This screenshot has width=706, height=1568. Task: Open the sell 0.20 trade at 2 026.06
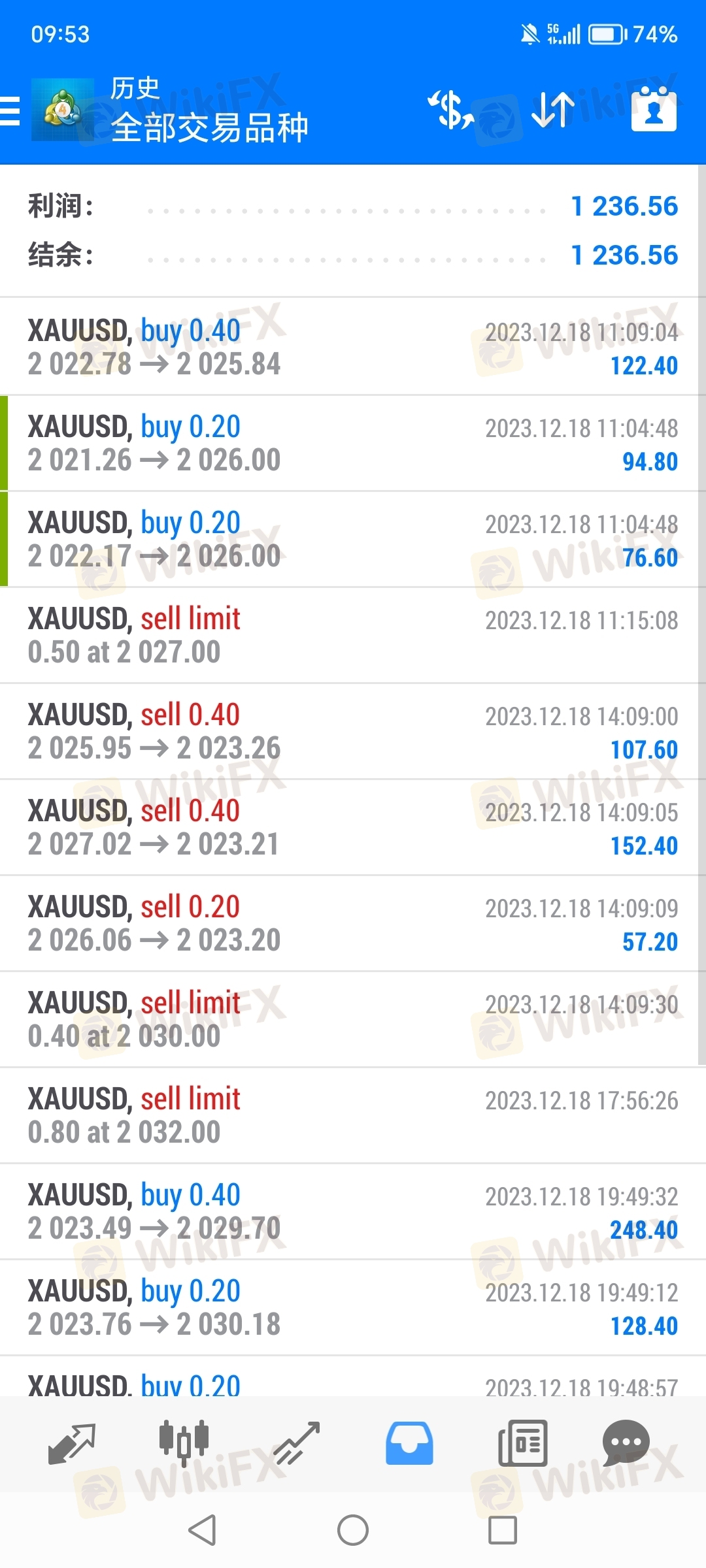pos(353,923)
